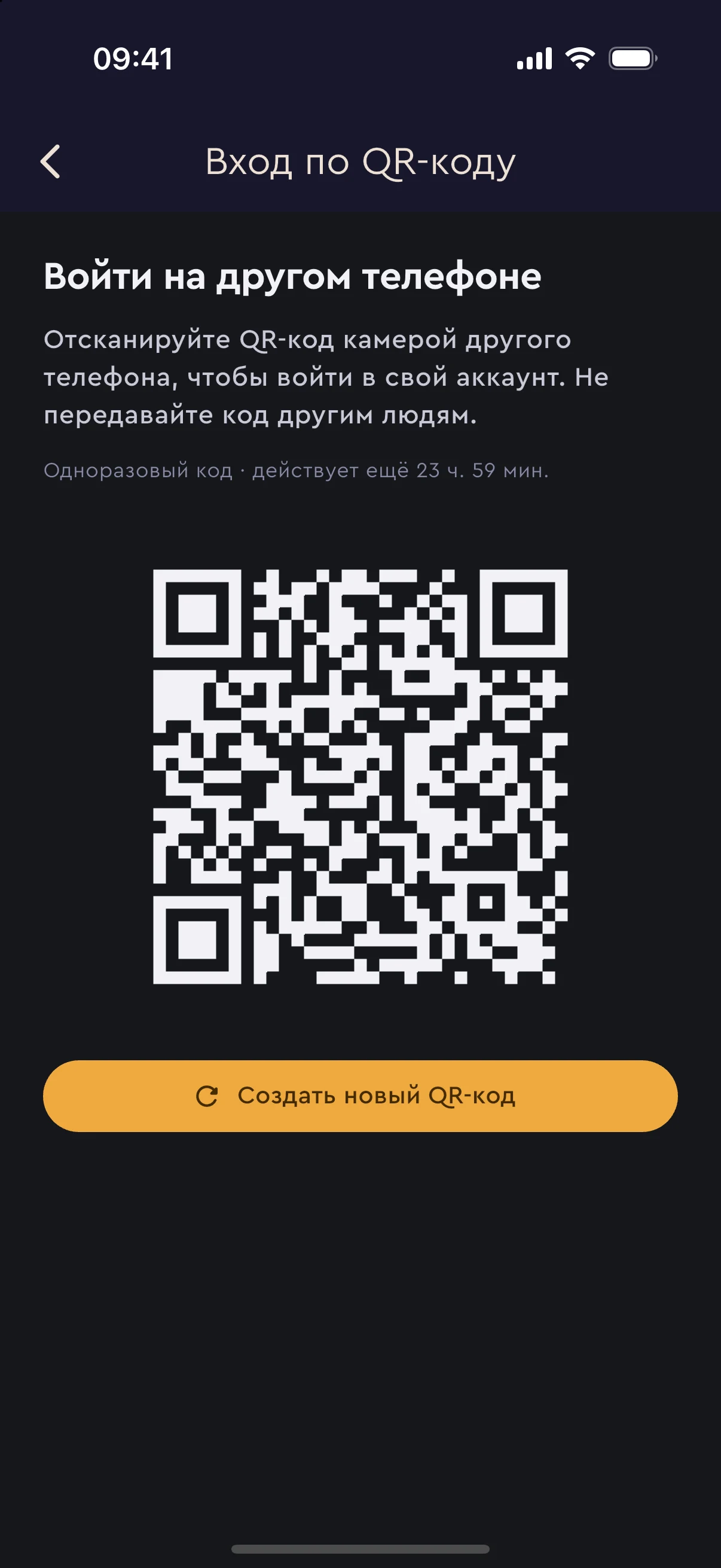Go back from the QR login screen
The height and width of the screenshot is (1568, 721).
(x=50, y=161)
